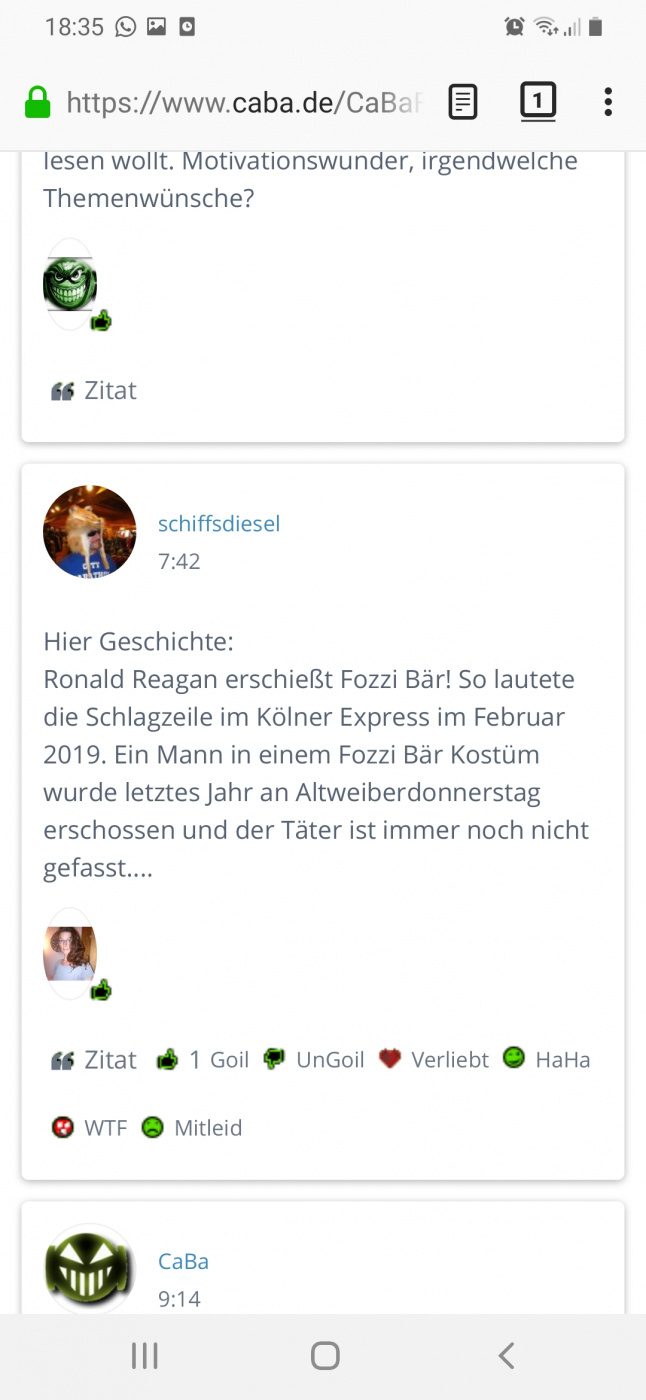This screenshot has width=646, height=1400.
Task: Go back with the system back button
Action: click(x=506, y=1356)
